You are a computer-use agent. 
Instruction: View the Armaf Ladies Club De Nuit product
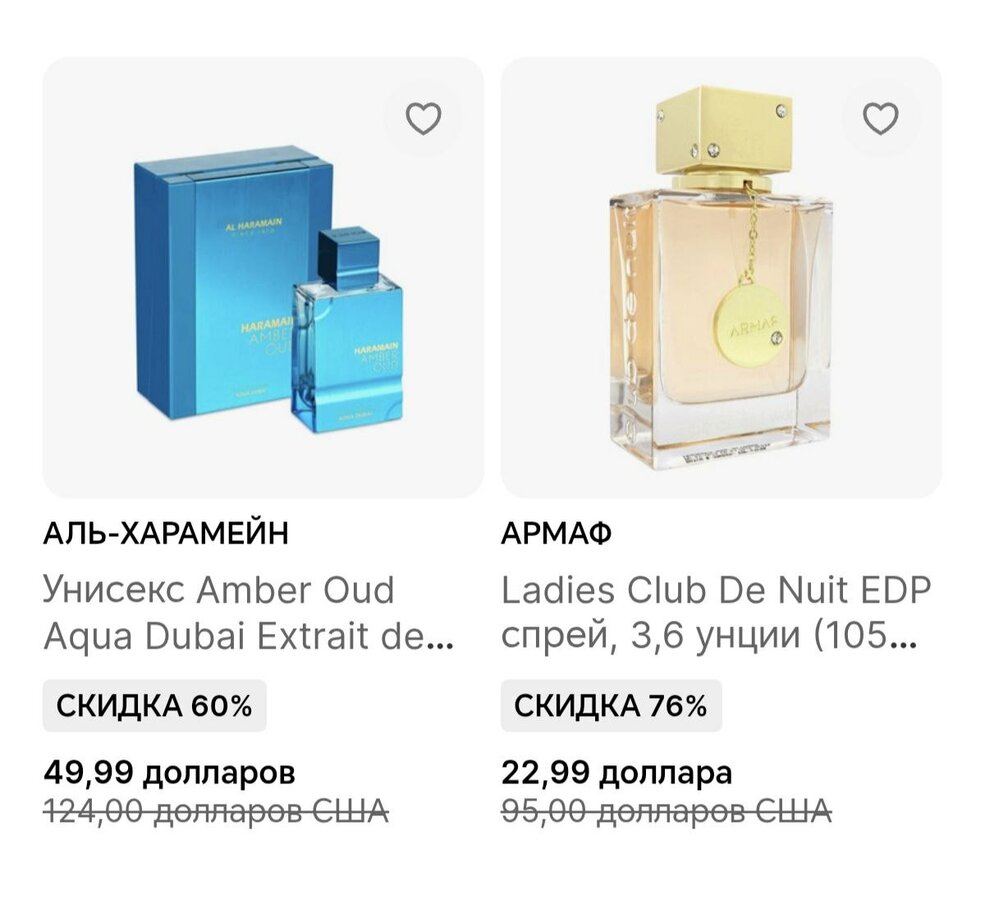tap(720, 290)
